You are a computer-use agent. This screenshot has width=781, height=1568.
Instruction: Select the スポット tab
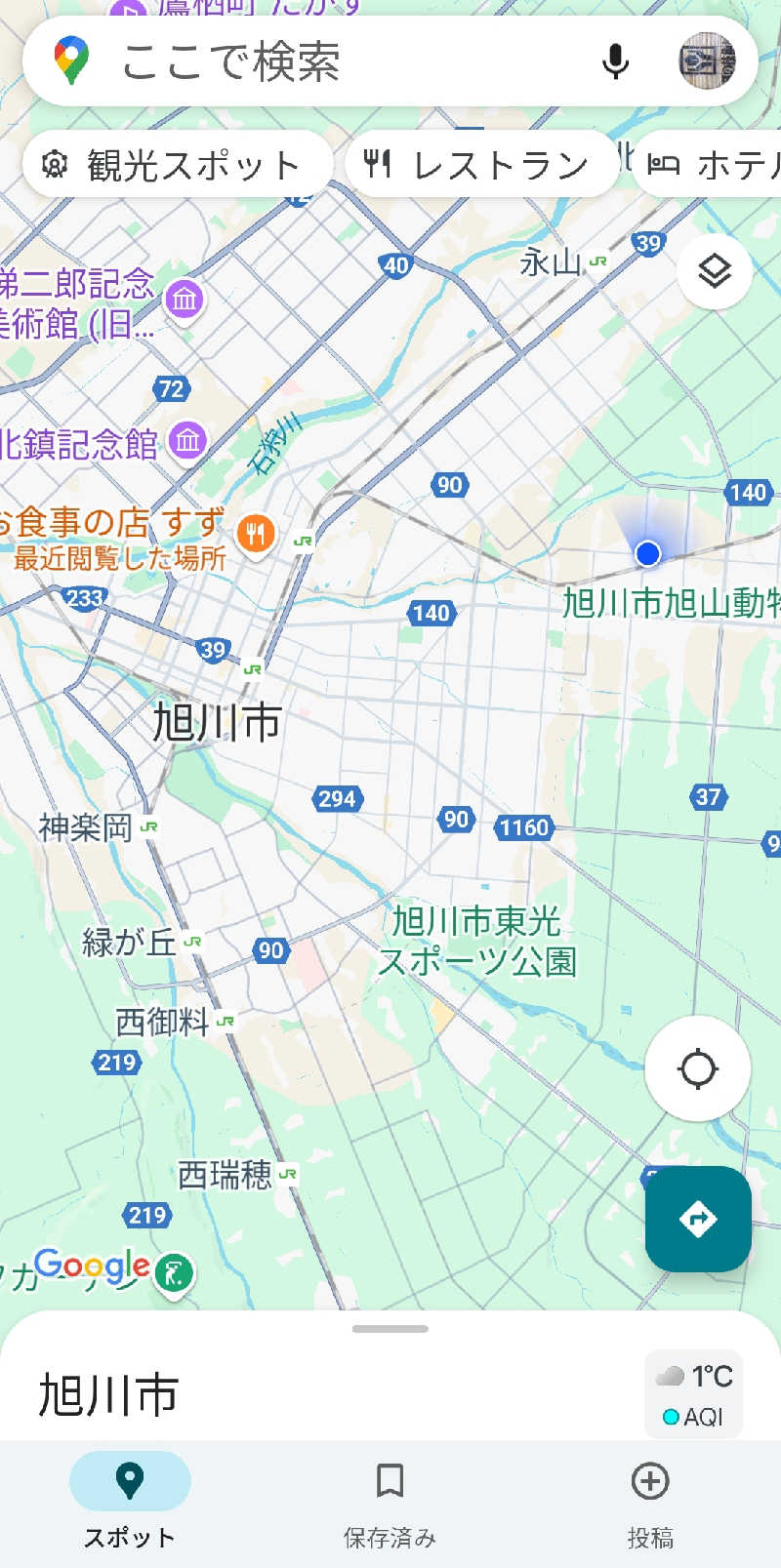(130, 1502)
